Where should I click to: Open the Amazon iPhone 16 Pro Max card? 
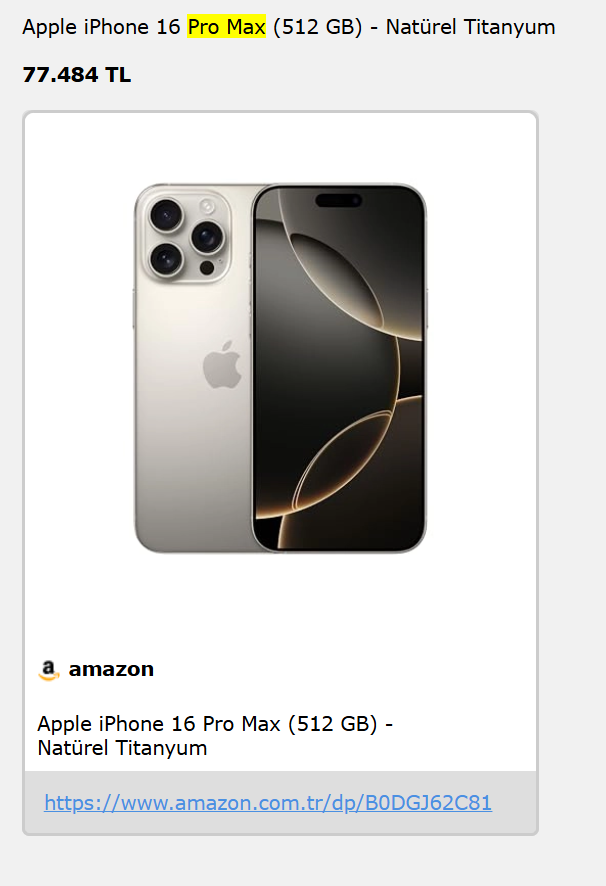(x=280, y=400)
